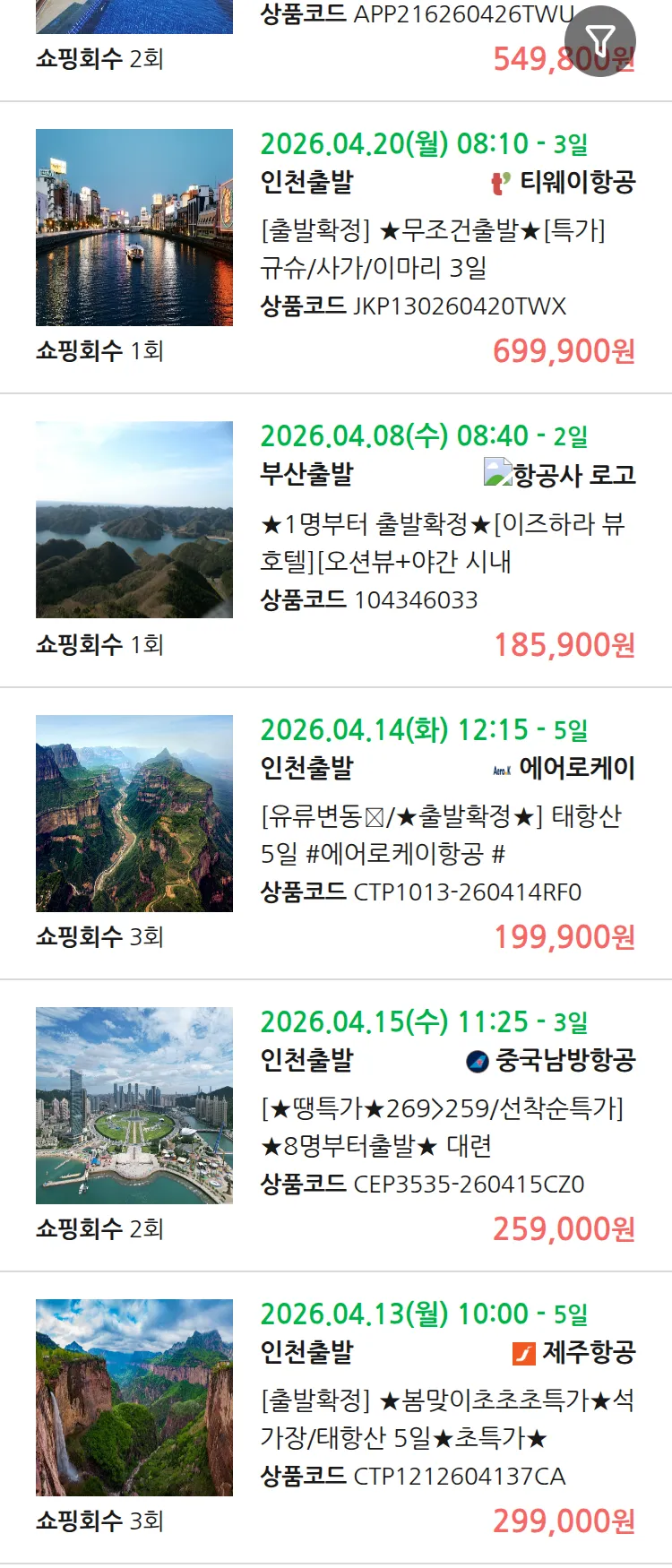672x1568 pixels.
Task: View the 부산출발 이즈하라 뷰 호텔 package
Action: 441,542
